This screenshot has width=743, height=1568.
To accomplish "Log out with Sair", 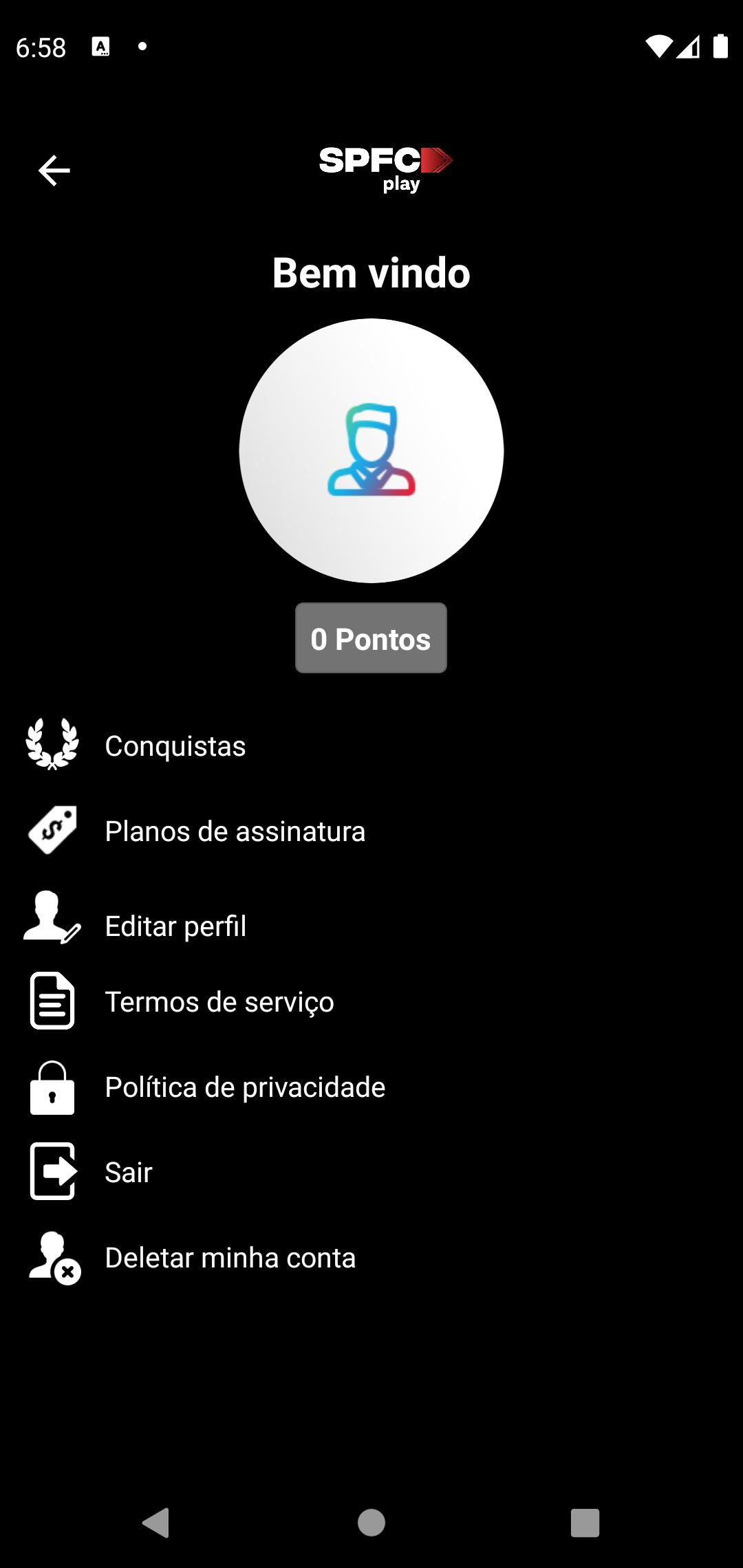I will [371, 1172].
